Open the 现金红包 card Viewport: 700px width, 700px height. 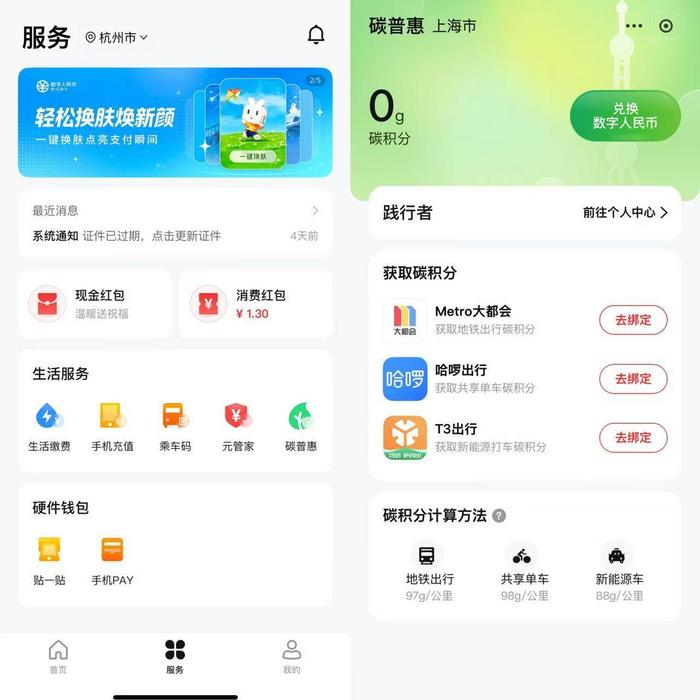click(x=95, y=304)
